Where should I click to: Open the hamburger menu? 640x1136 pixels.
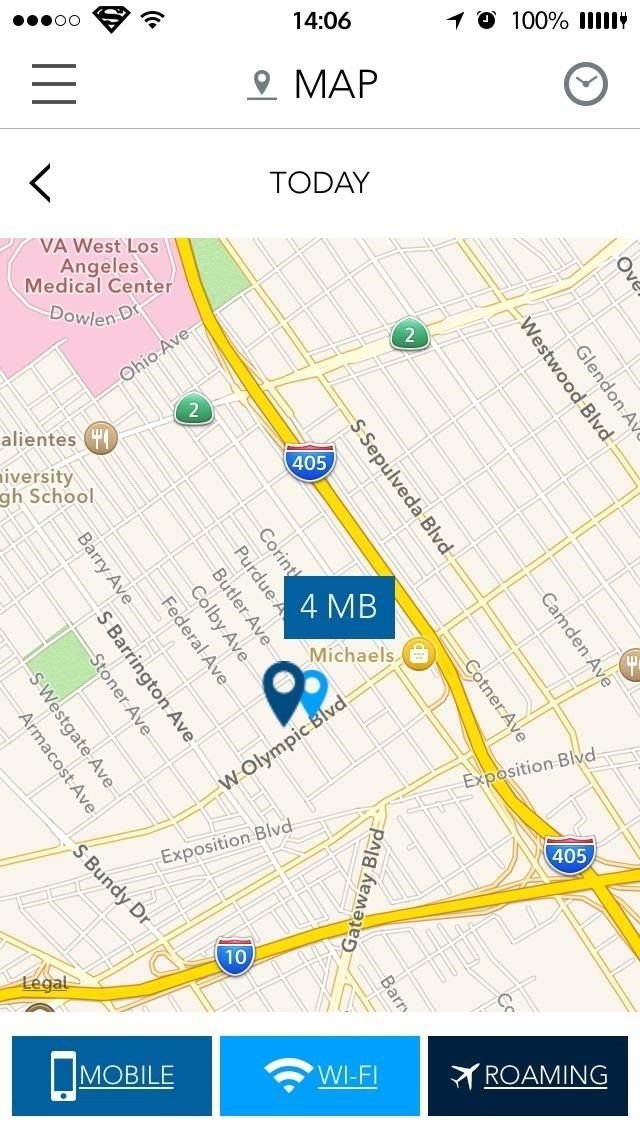(54, 84)
